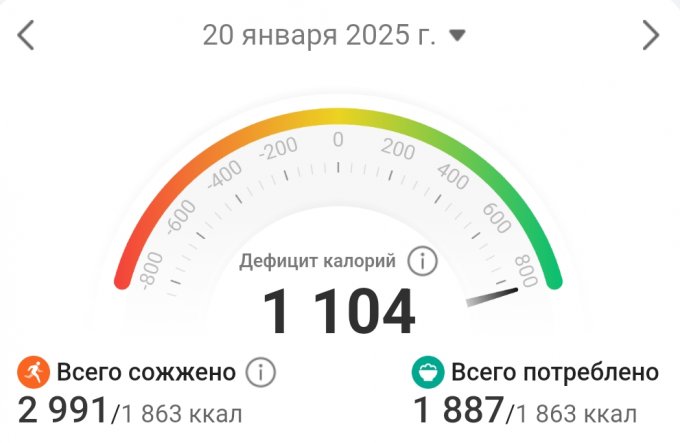Viewport: 680px width, 443px height.
Task: Open the date picker for 20 января 2025
Action: pos(334,36)
